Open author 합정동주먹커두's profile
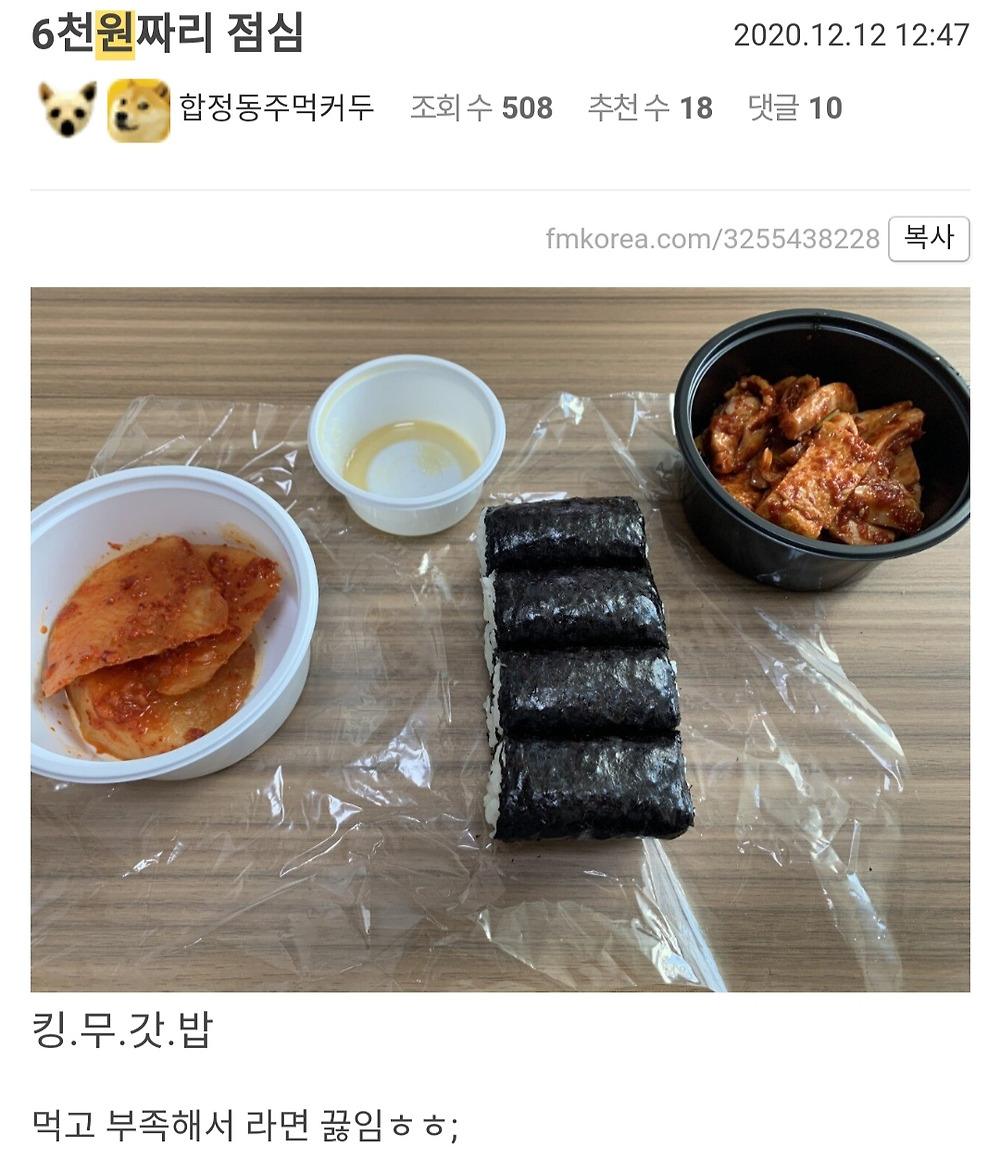Screen dimensions: 1000x1170 tap(276, 108)
